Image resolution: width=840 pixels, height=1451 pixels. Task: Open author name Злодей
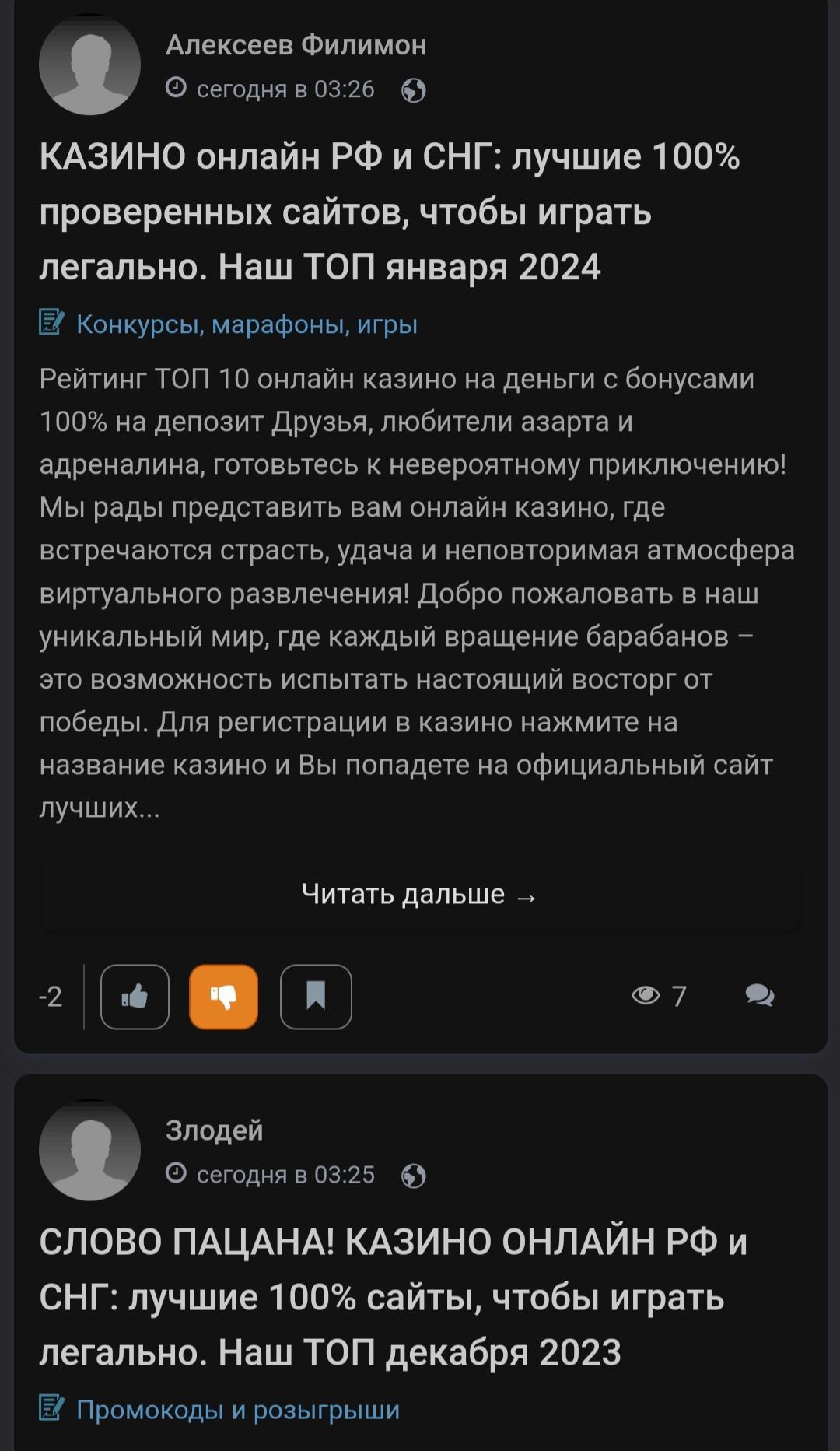tap(214, 1130)
